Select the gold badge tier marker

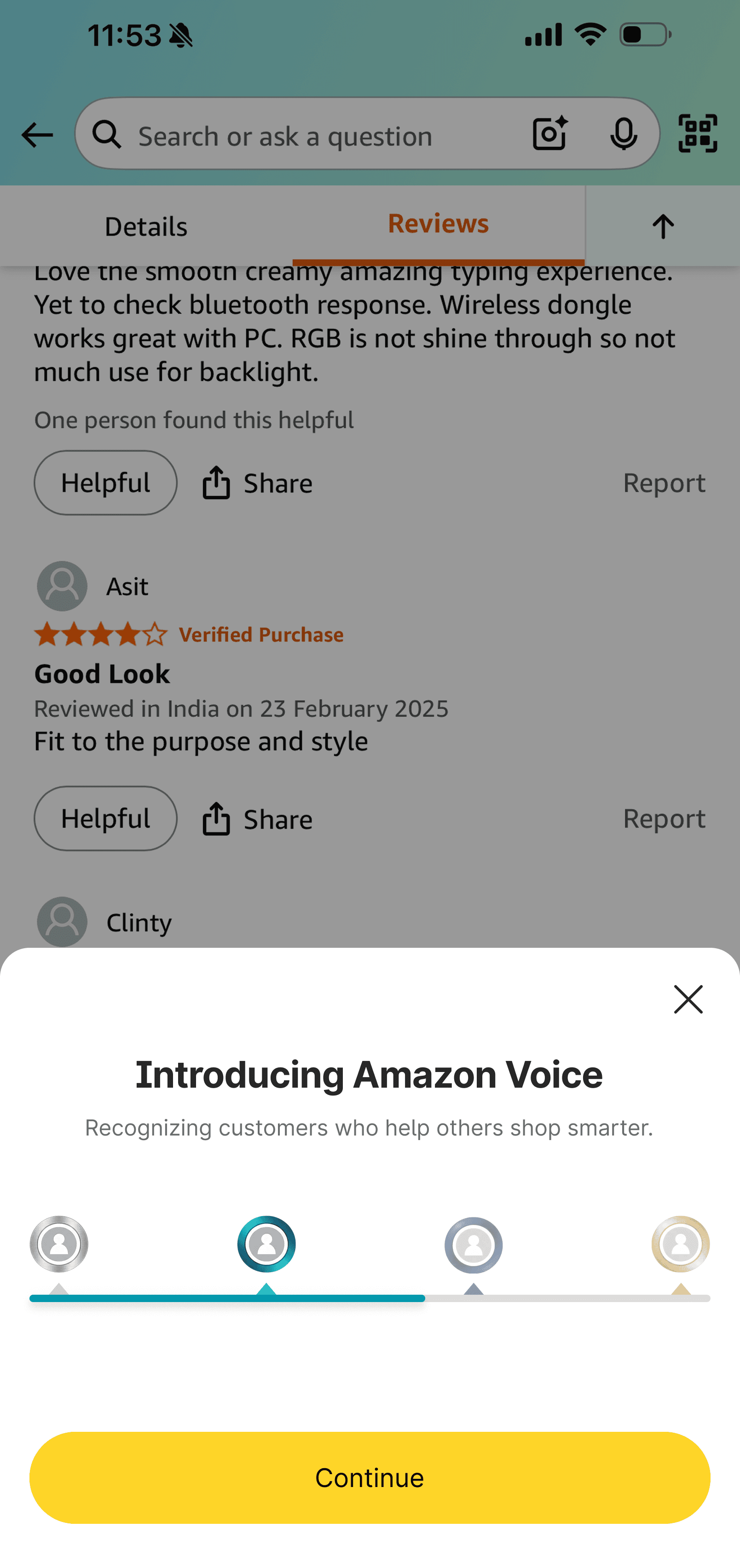(680, 1244)
